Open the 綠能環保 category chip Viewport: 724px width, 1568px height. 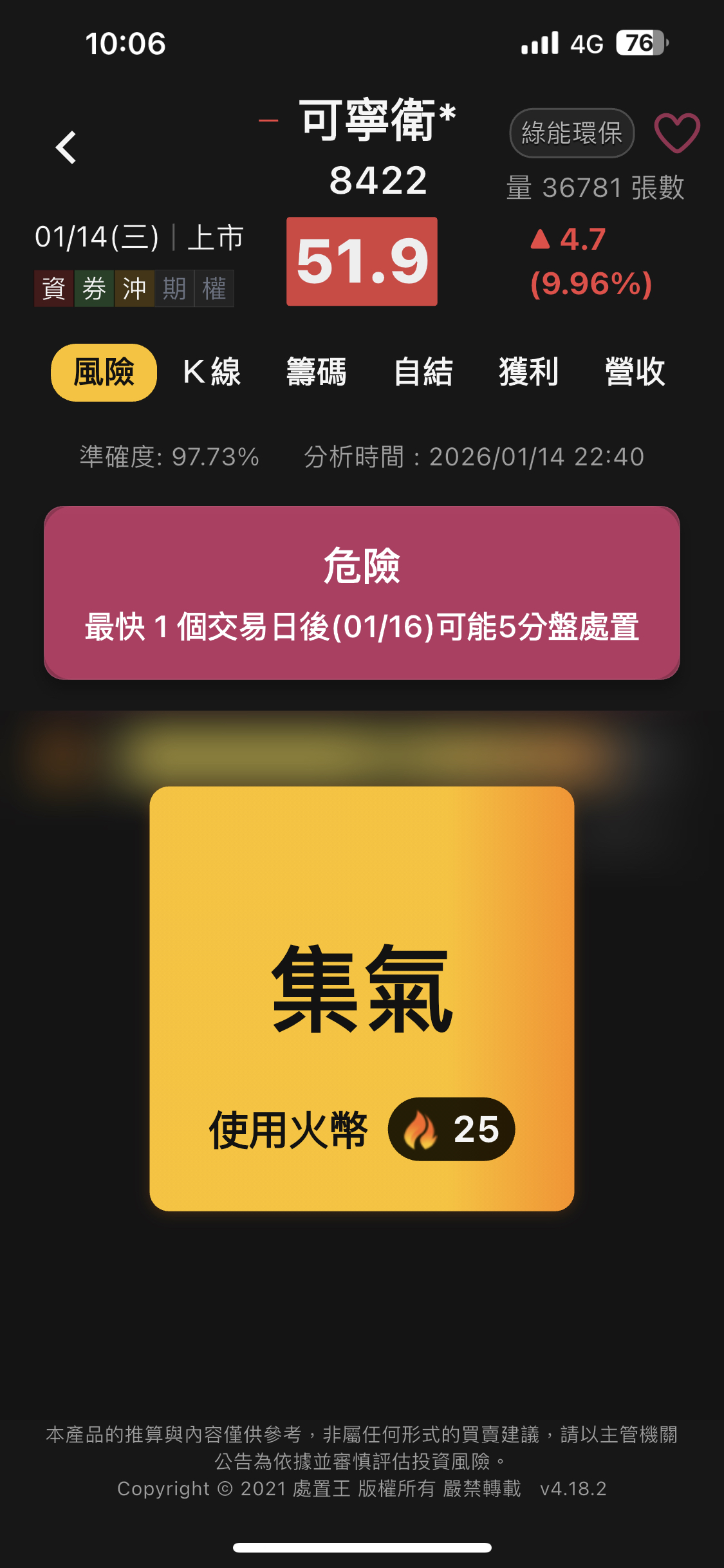[x=571, y=133]
